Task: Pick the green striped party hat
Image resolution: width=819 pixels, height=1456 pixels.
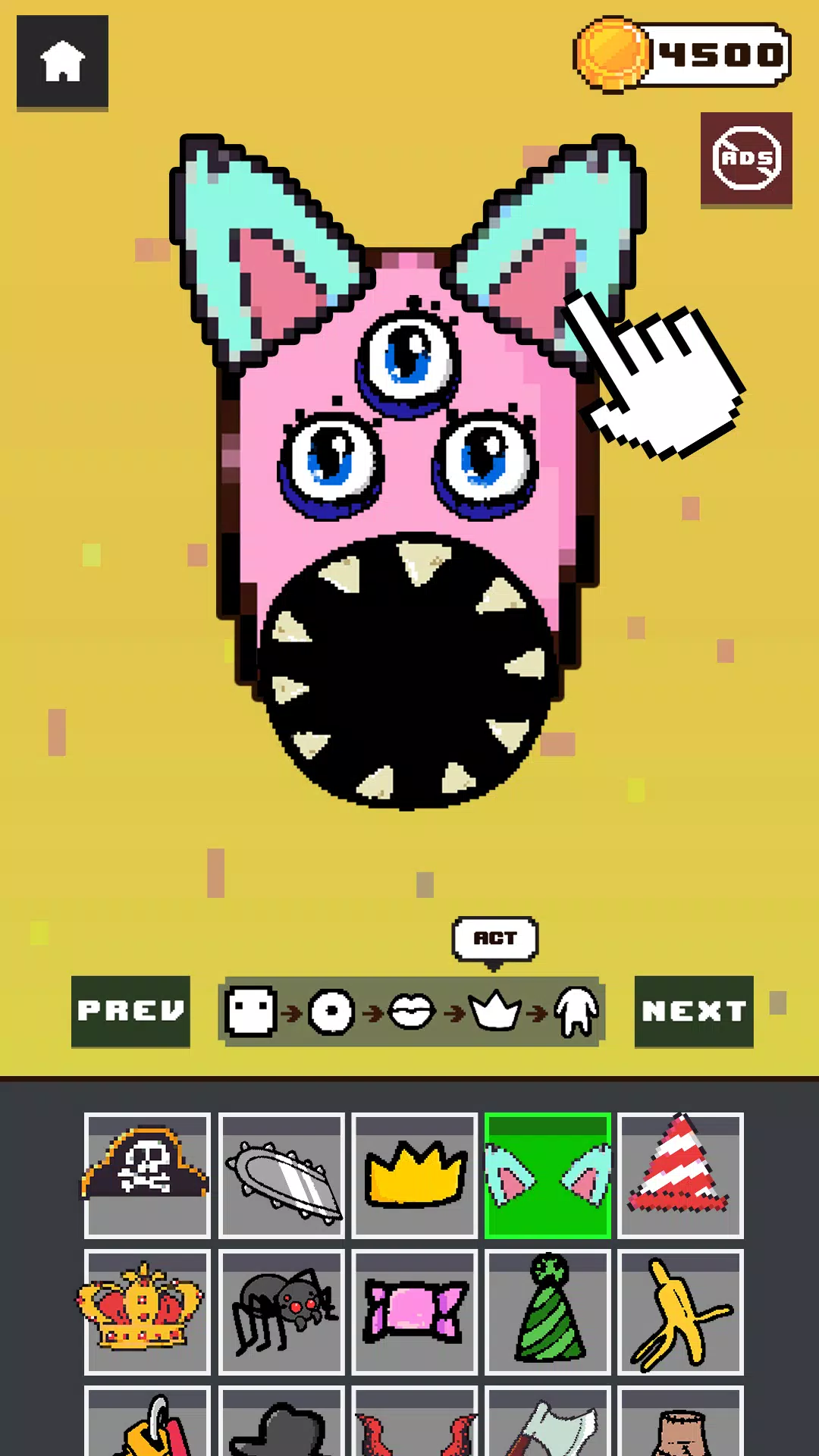Action: pos(548,1311)
